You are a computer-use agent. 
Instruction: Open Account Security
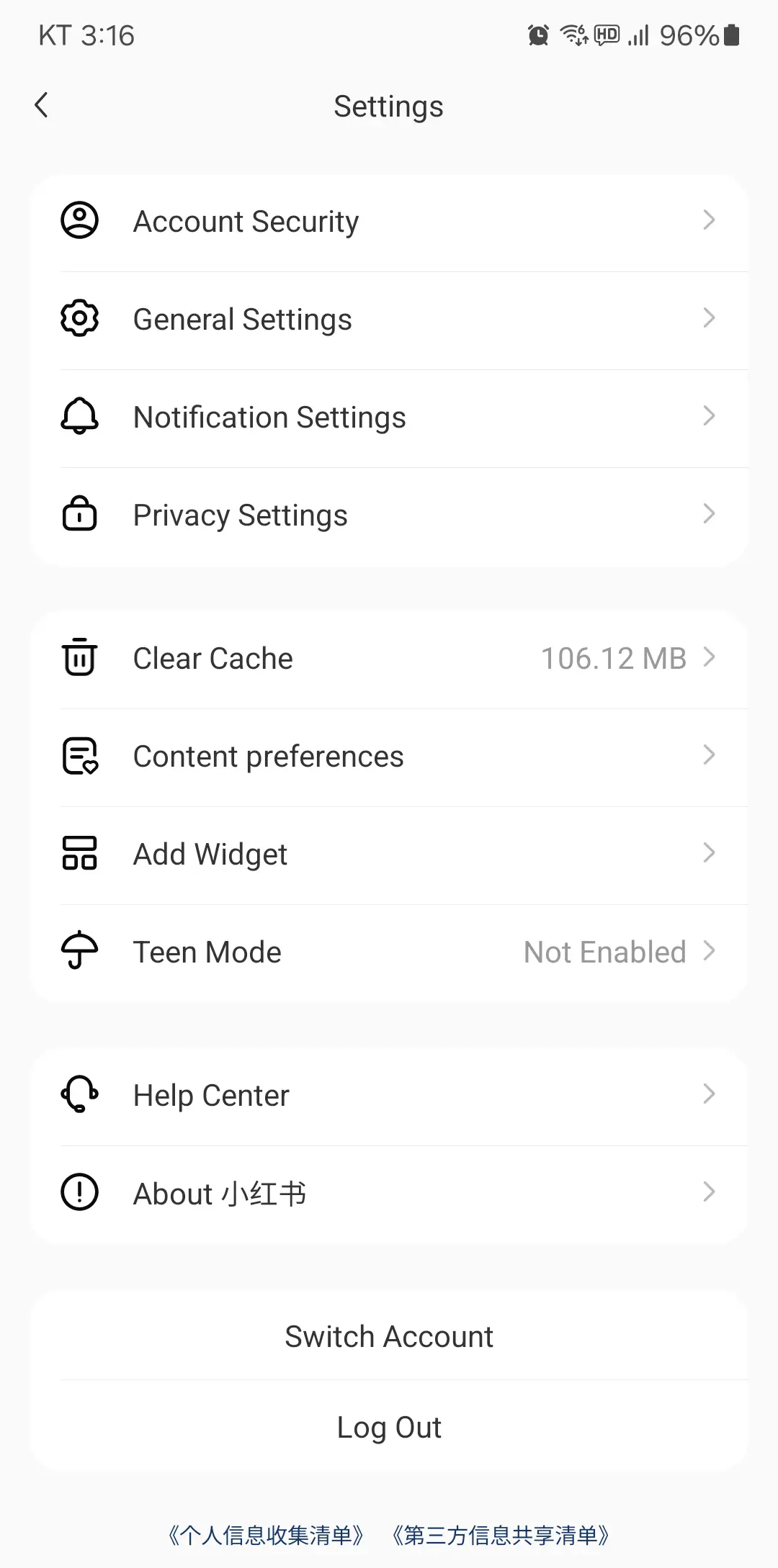[x=389, y=221]
